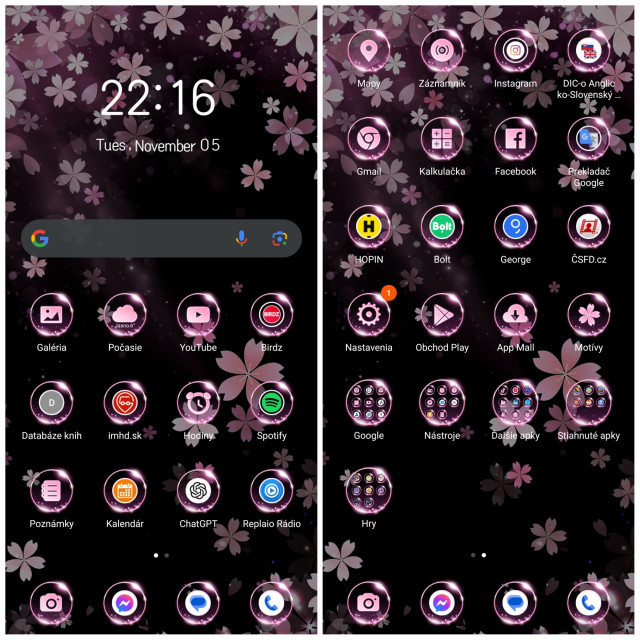Open Nastavenia settings

pyautogui.click(x=368, y=315)
